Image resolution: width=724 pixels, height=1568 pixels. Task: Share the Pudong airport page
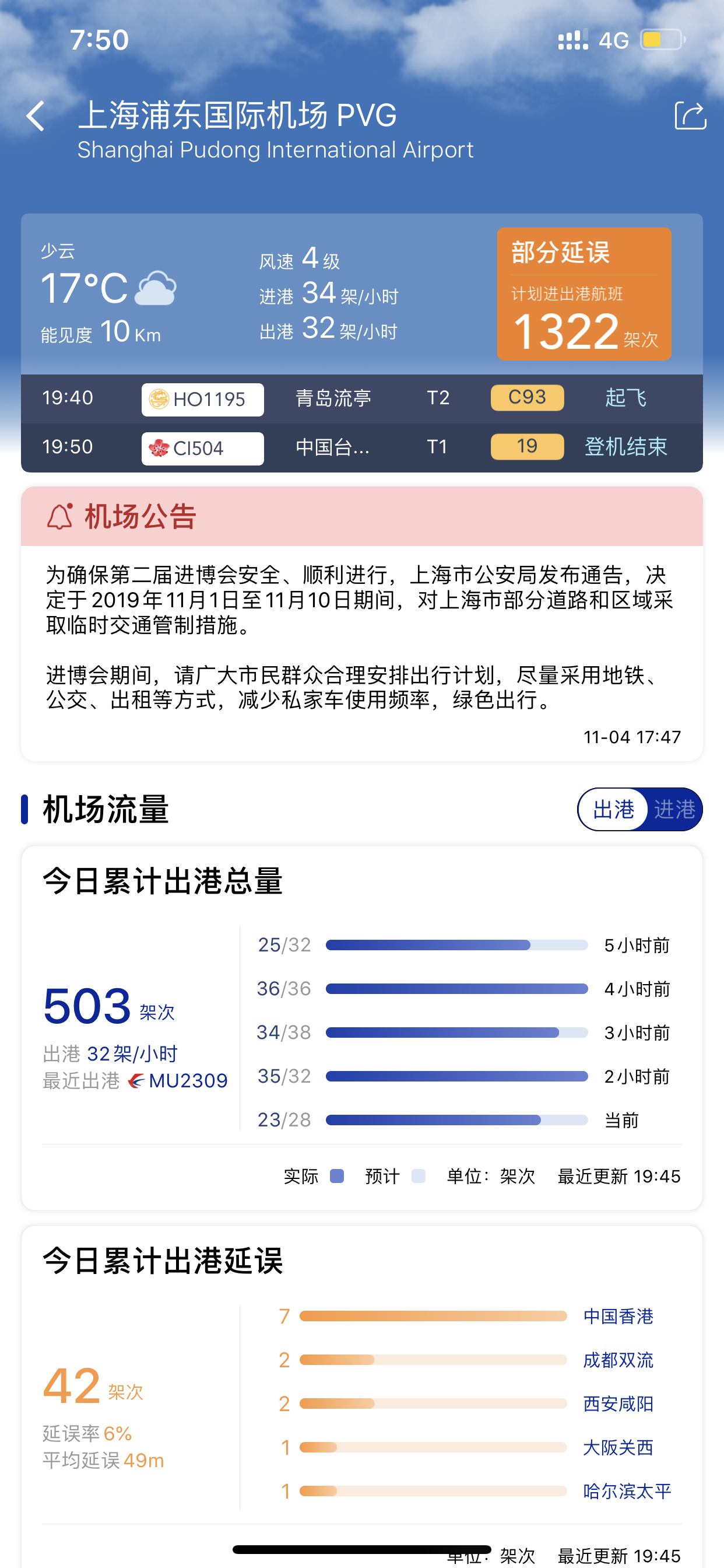690,115
